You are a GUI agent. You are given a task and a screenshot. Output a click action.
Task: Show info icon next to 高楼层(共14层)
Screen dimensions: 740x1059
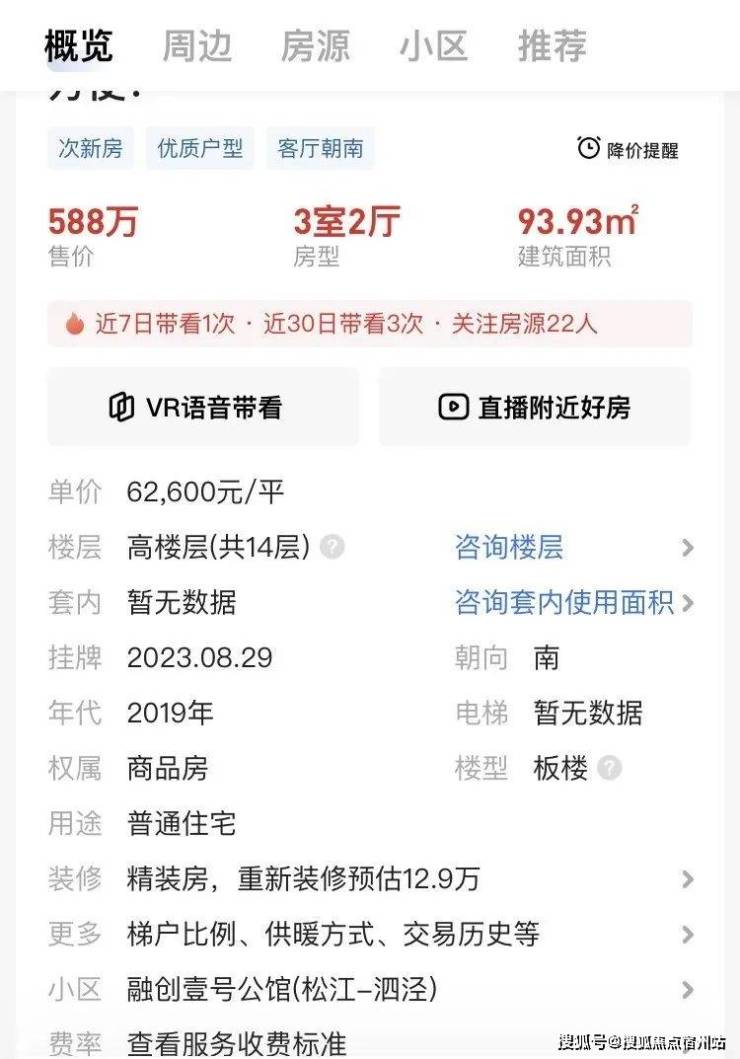[x=333, y=547]
